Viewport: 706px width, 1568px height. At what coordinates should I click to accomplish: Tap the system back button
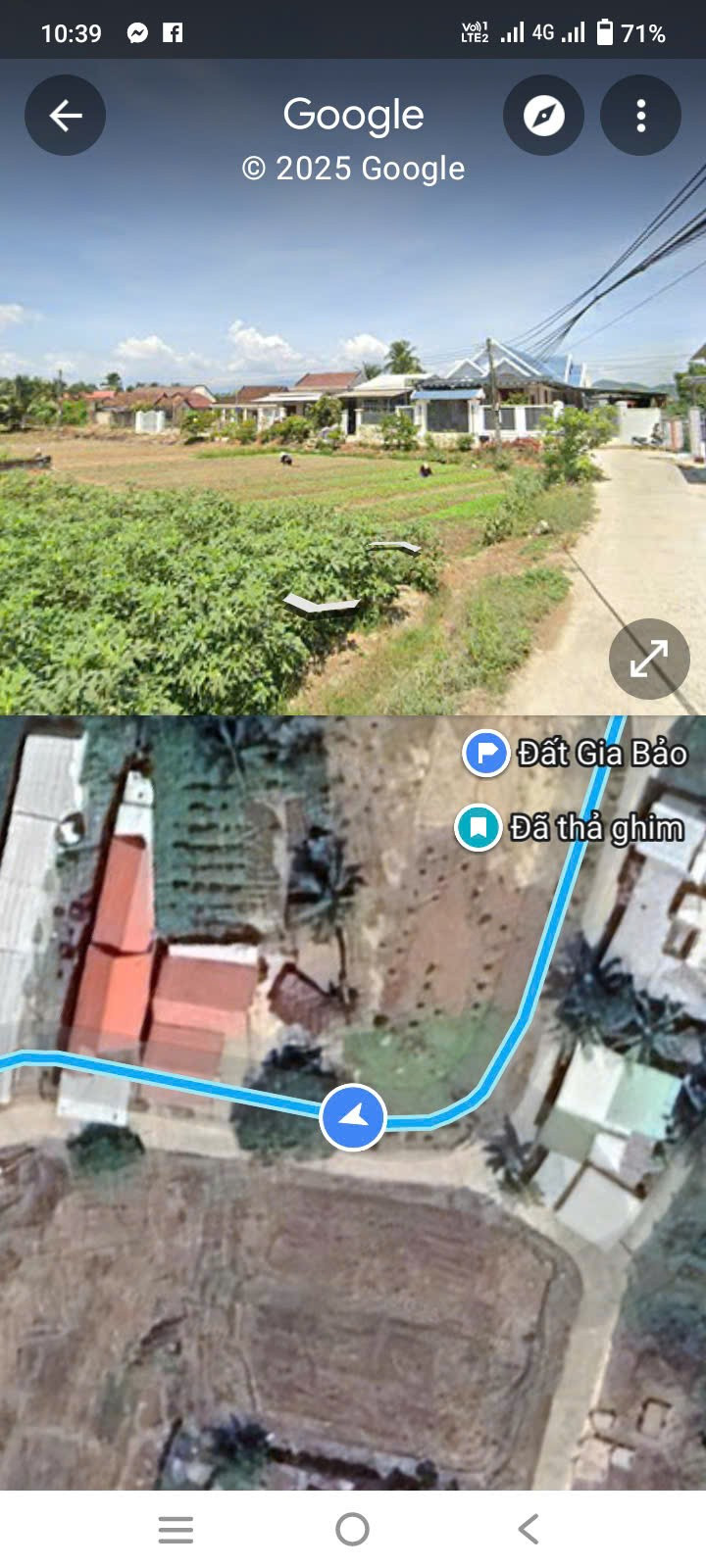pyautogui.click(x=529, y=1529)
